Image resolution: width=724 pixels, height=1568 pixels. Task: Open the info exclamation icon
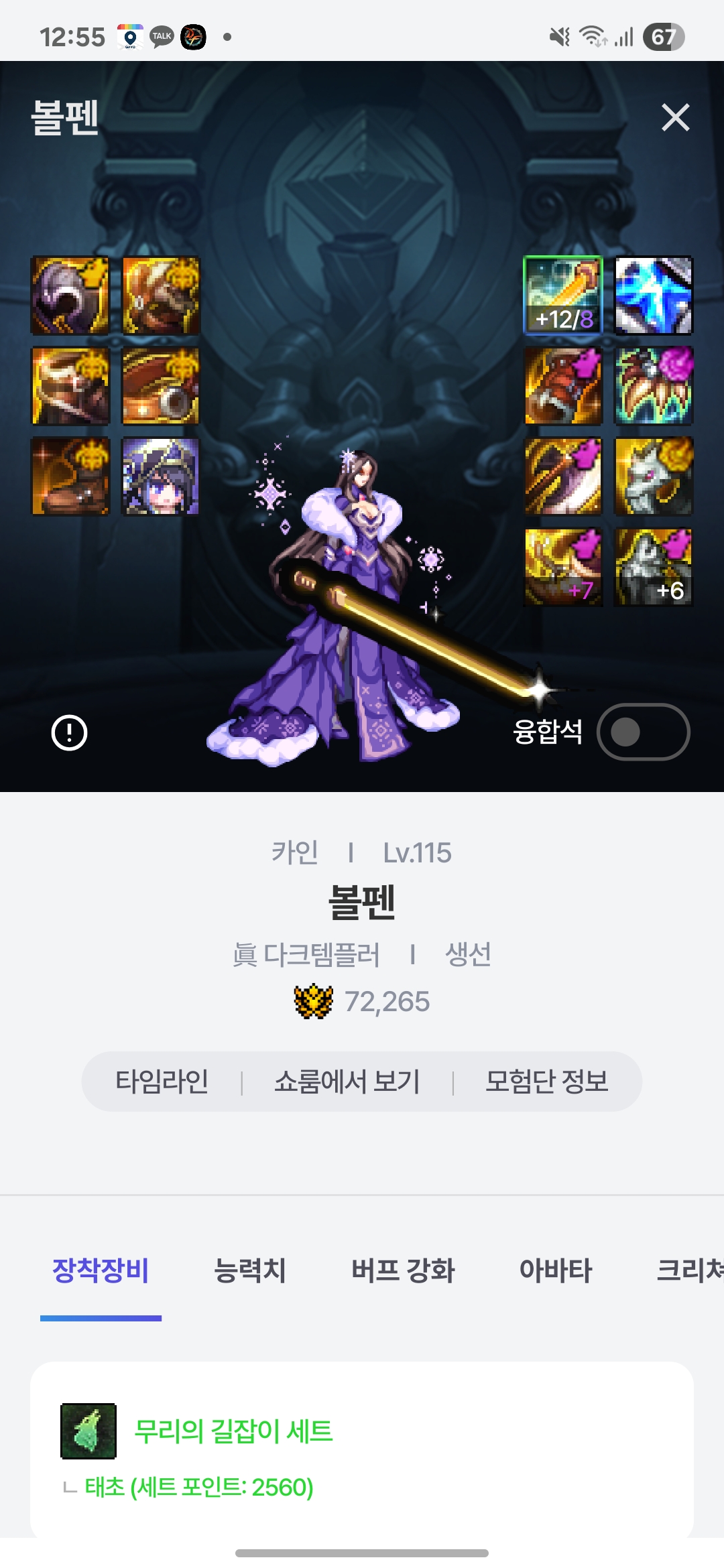[x=69, y=732]
